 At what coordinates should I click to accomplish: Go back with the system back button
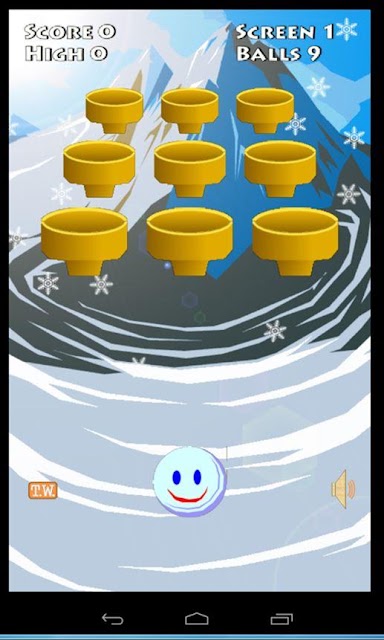coord(113,619)
